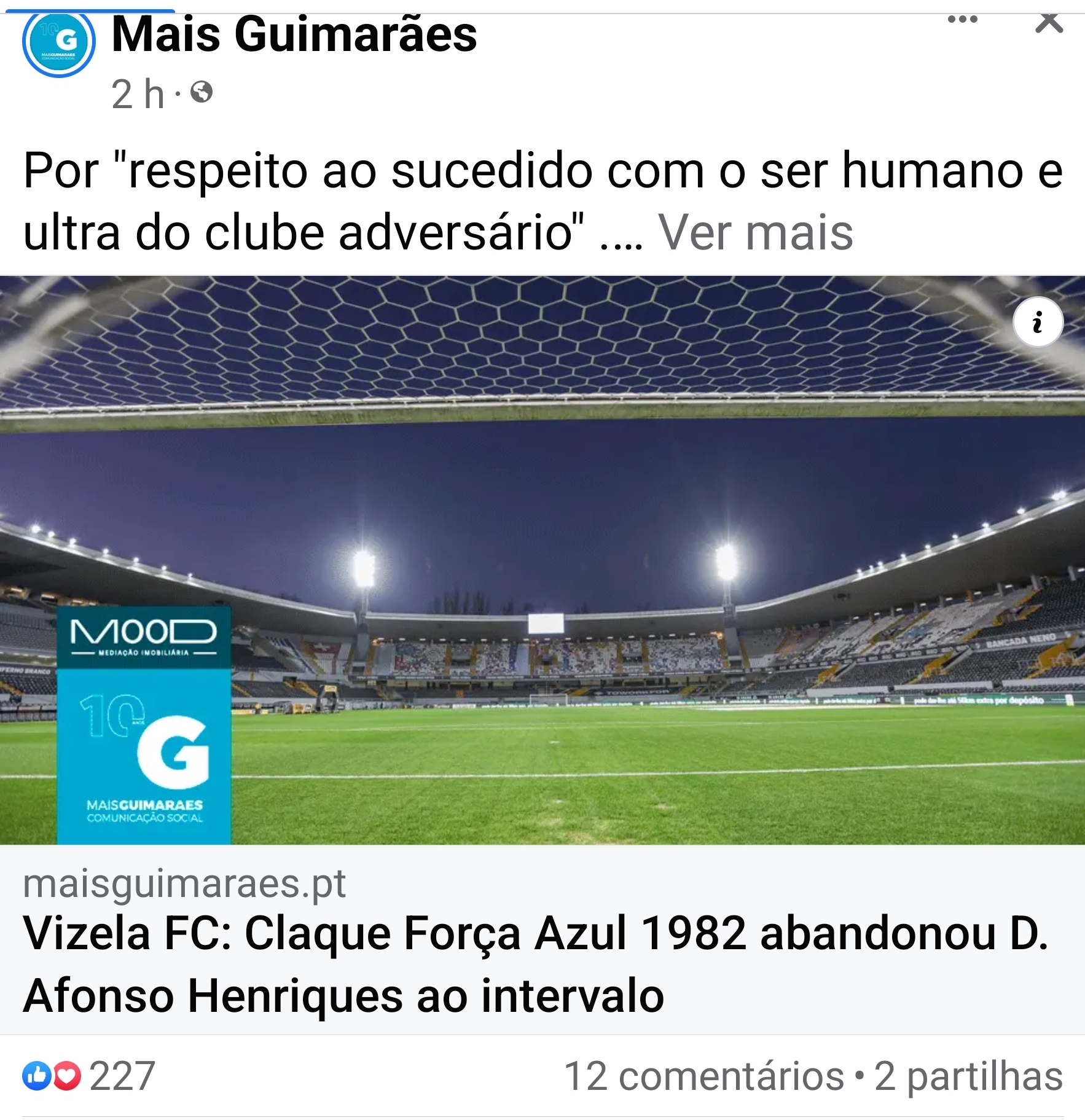View the 2 partilhas
The image size is (1085, 1120).
968,1076
